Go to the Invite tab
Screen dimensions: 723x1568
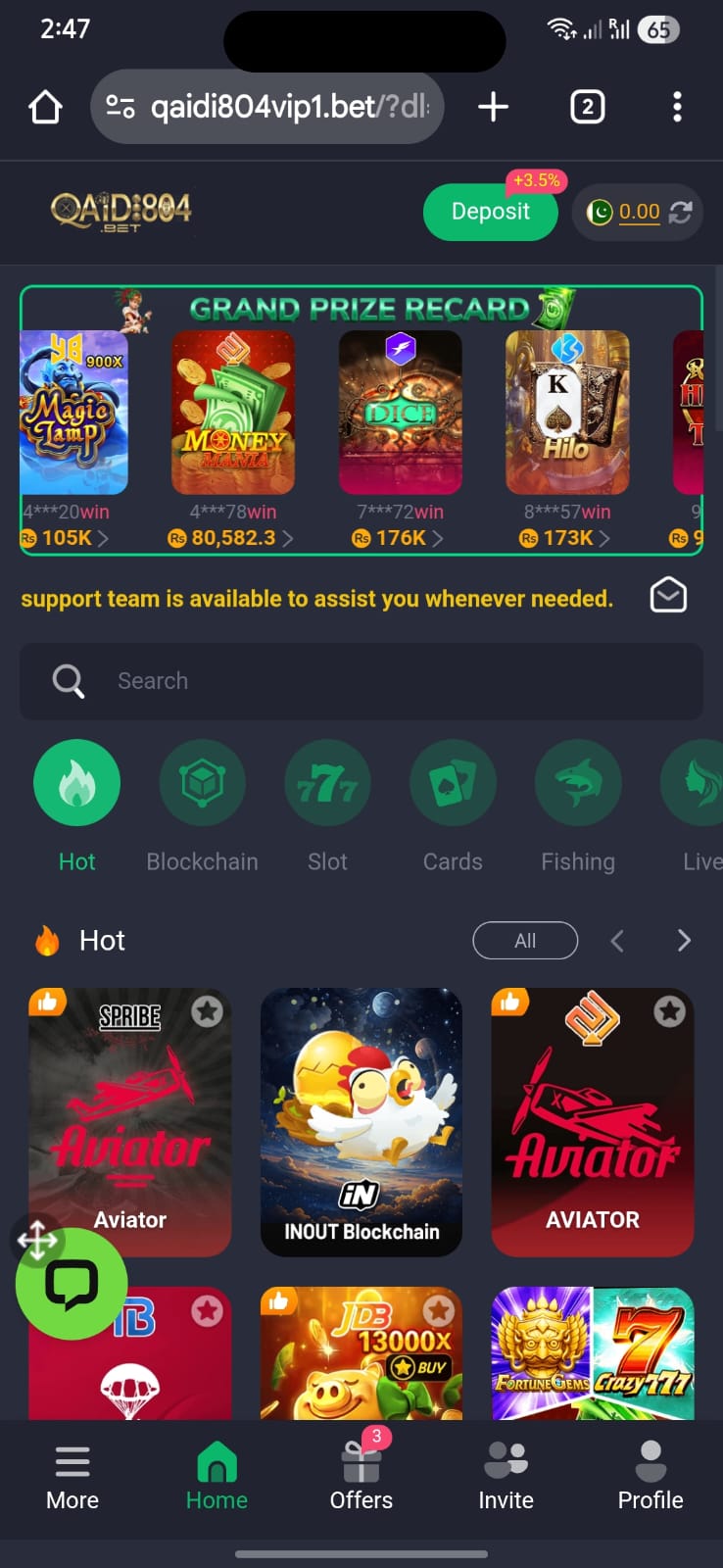tap(506, 1478)
